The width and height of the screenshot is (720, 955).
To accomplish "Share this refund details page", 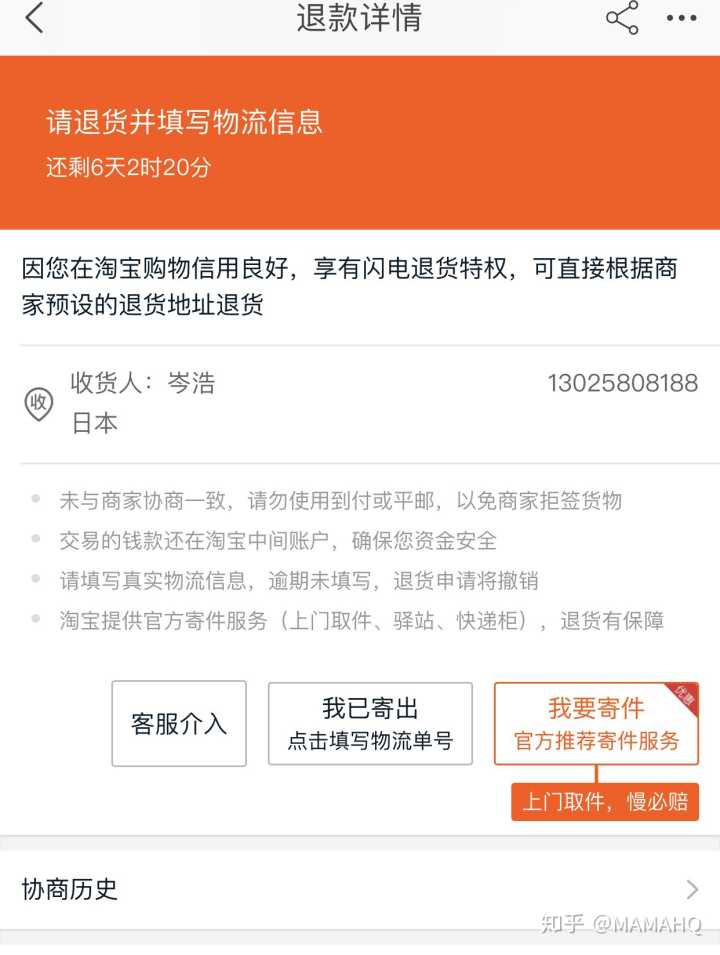I will [621, 18].
